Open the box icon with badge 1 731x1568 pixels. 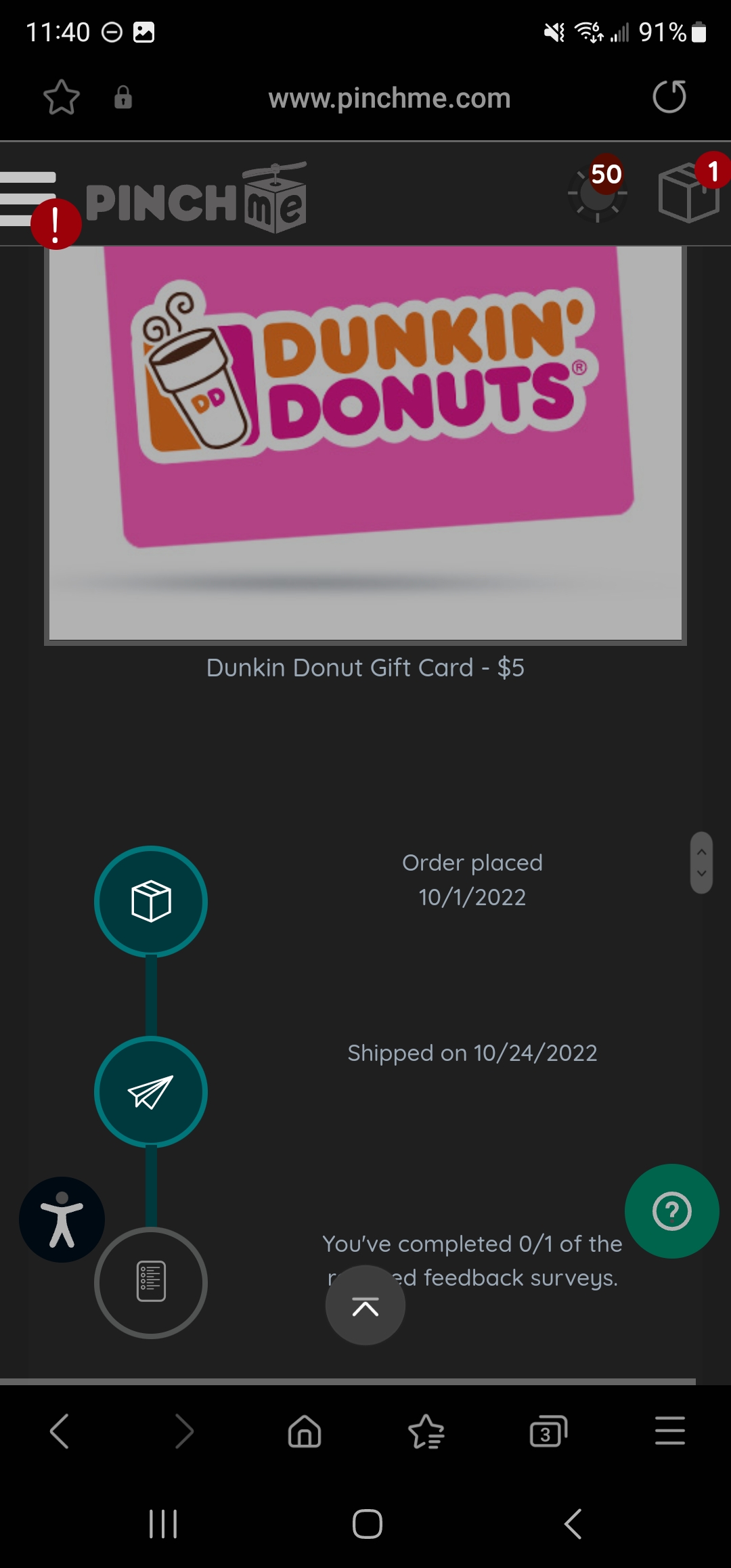pyautogui.click(x=689, y=193)
